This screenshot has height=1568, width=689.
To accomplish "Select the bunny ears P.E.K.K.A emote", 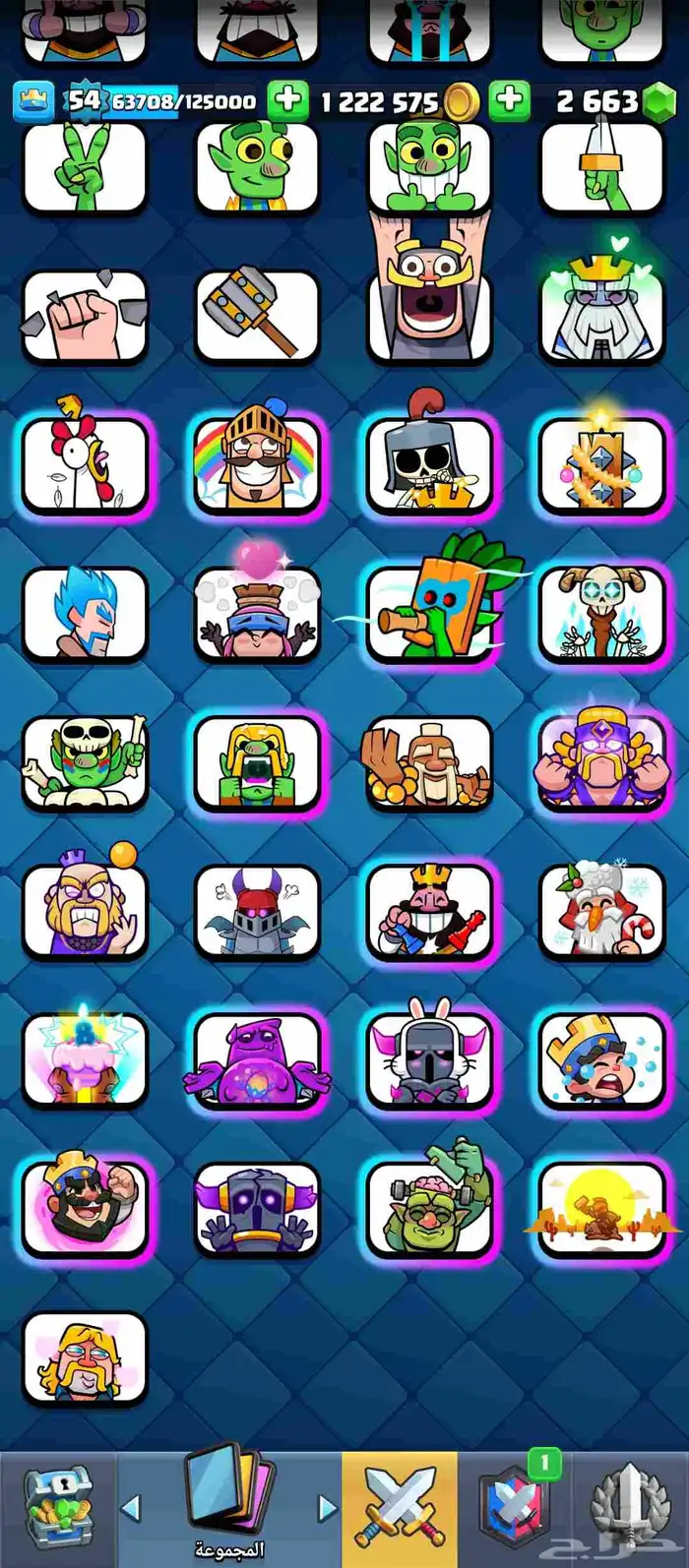I will tap(429, 1059).
